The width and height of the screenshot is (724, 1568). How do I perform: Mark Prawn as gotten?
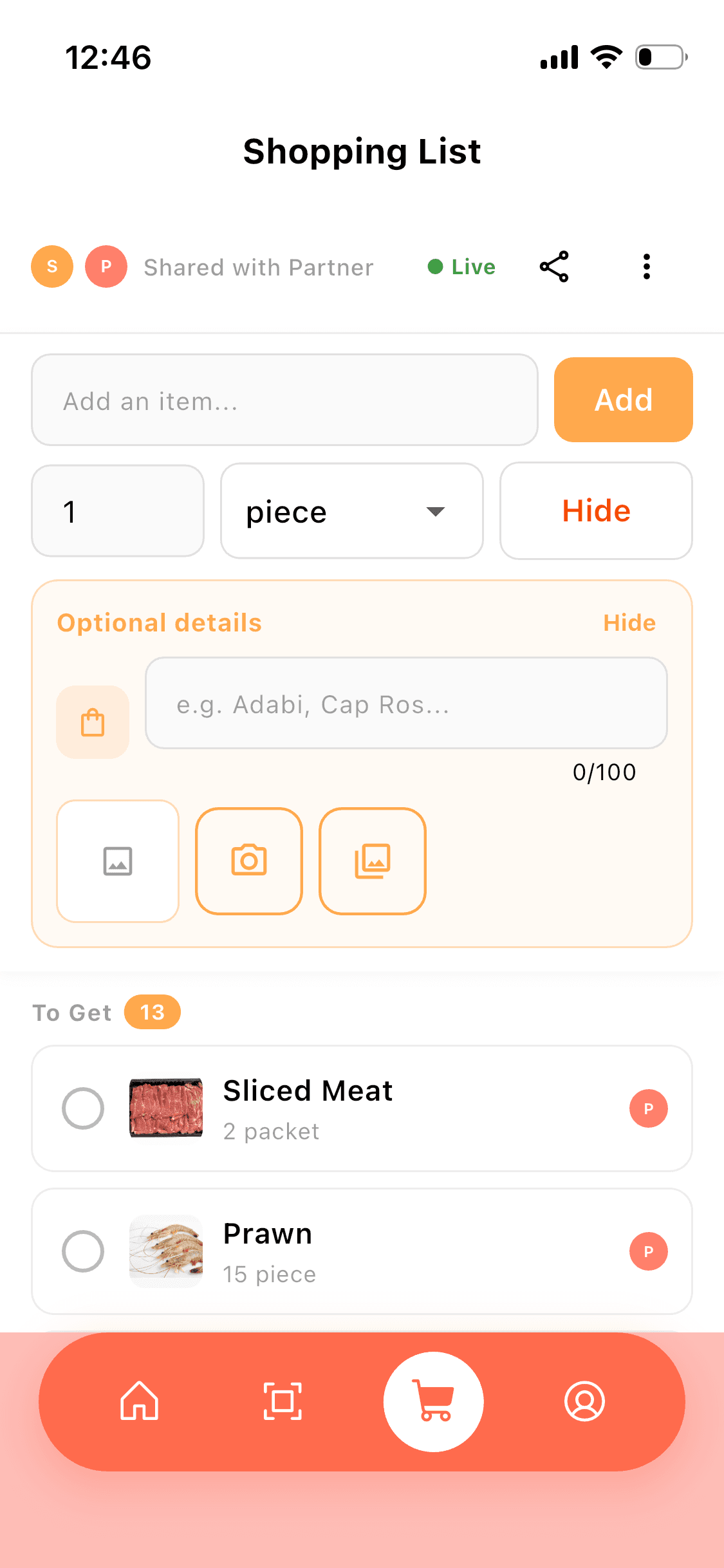pyautogui.click(x=83, y=1251)
